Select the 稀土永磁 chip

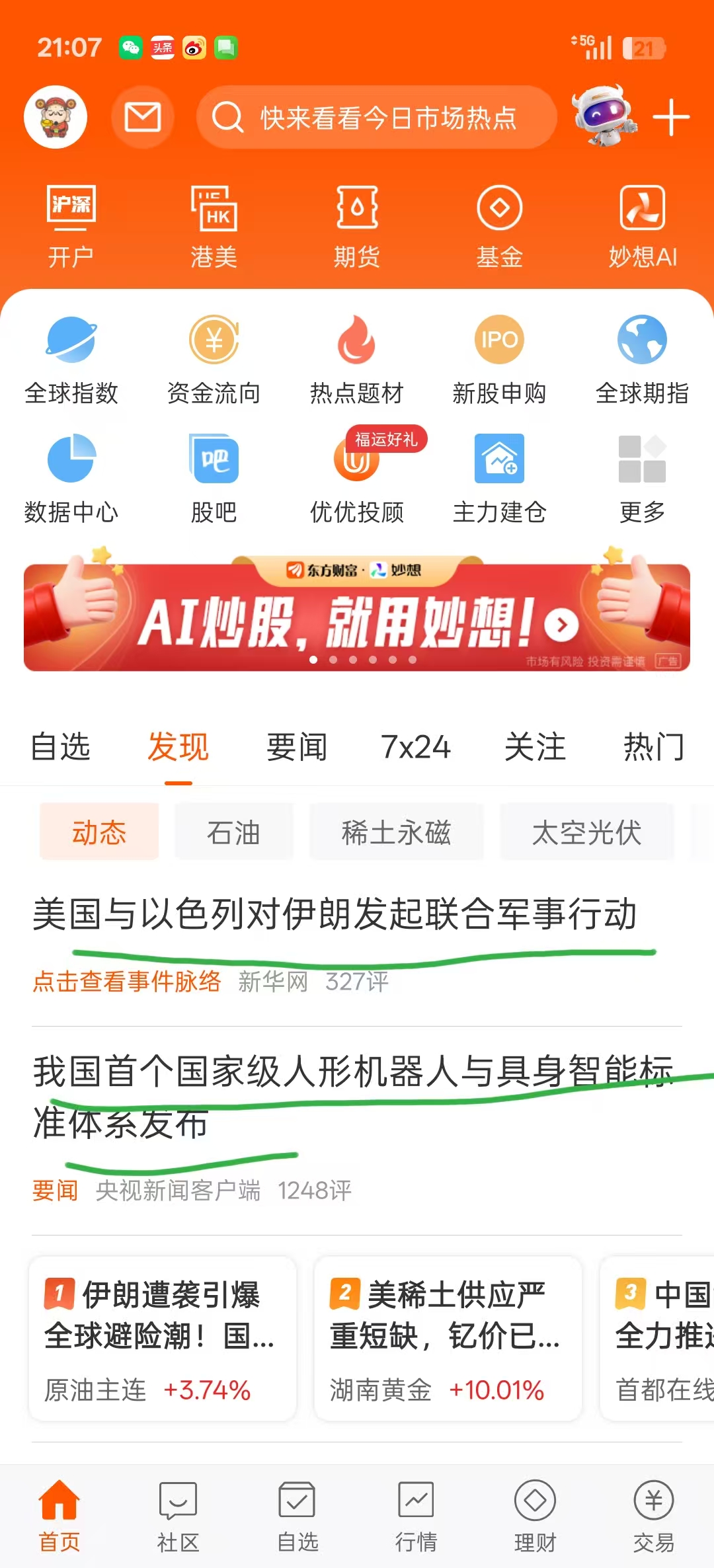tap(396, 832)
